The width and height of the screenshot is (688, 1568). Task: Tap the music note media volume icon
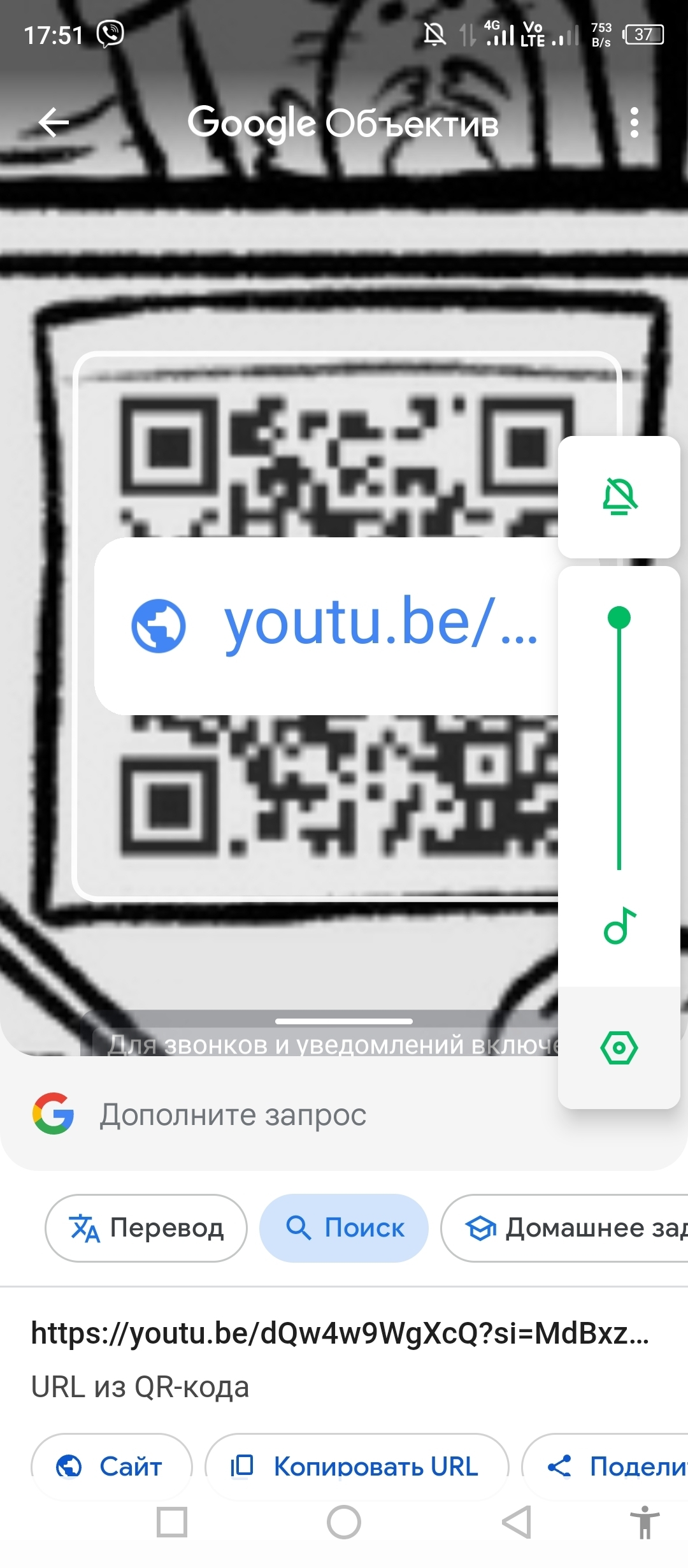point(619,926)
